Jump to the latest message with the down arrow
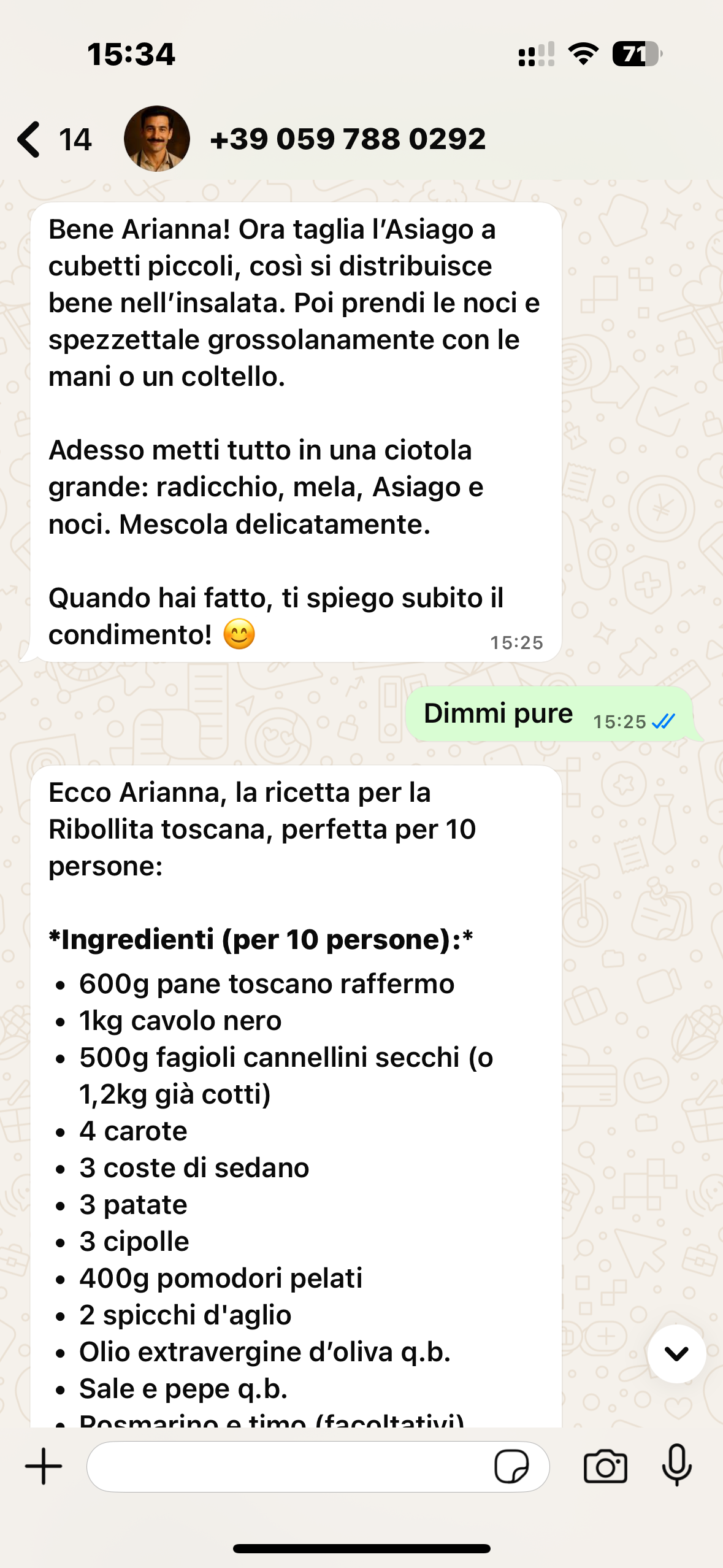Screen dimensions: 723x1568 [x=676, y=1353]
